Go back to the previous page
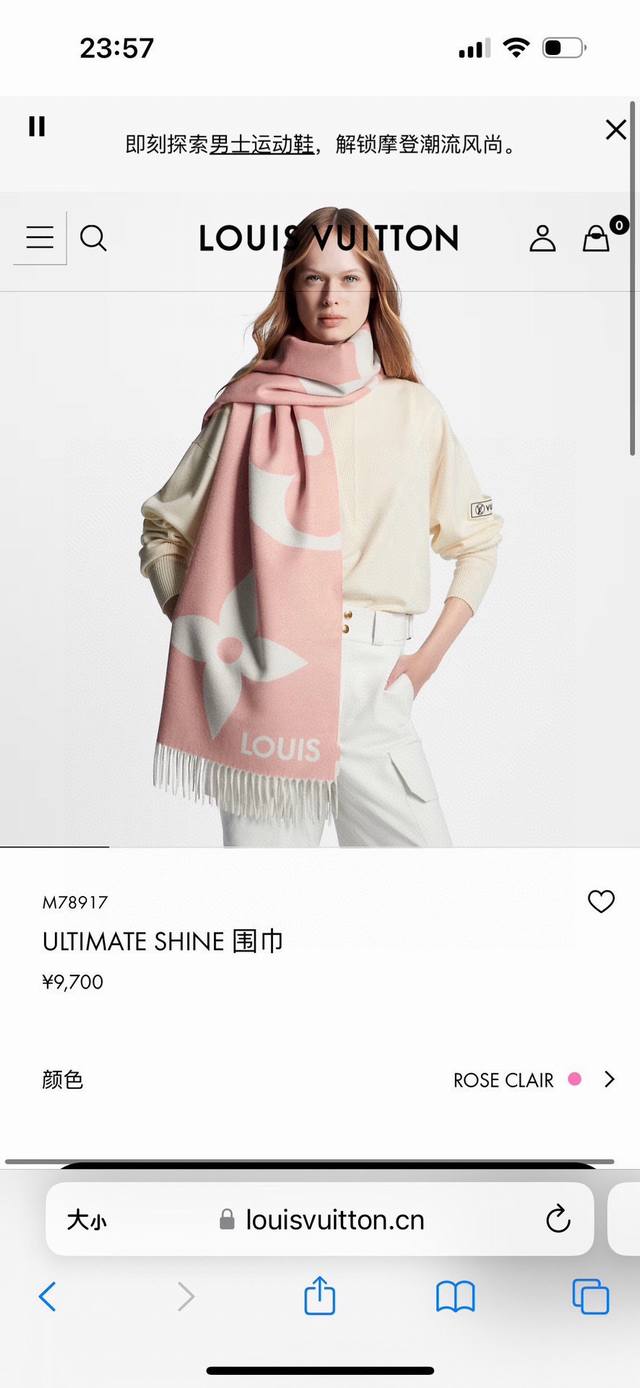 click(x=47, y=1297)
